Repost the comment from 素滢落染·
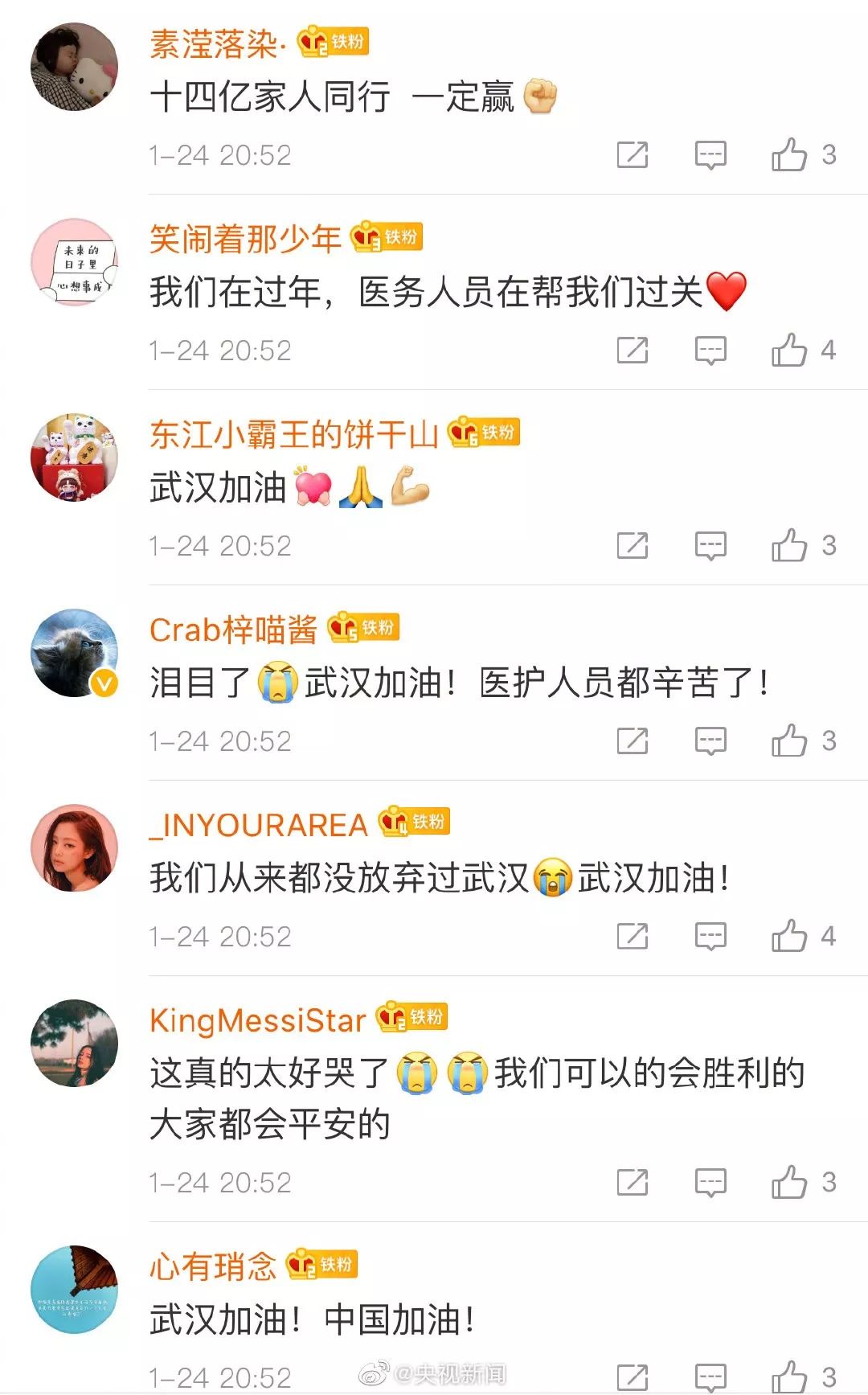This screenshot has width=868, height=1395. (633, 154)
